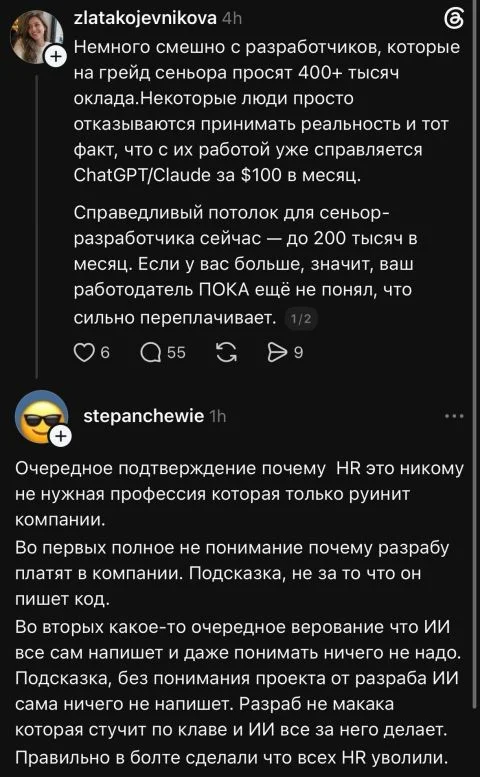The height and width of the screenshot is (777, 480).
Task: Share zlatakojevnikova's post via send icon
Action: tap(277, 352)
